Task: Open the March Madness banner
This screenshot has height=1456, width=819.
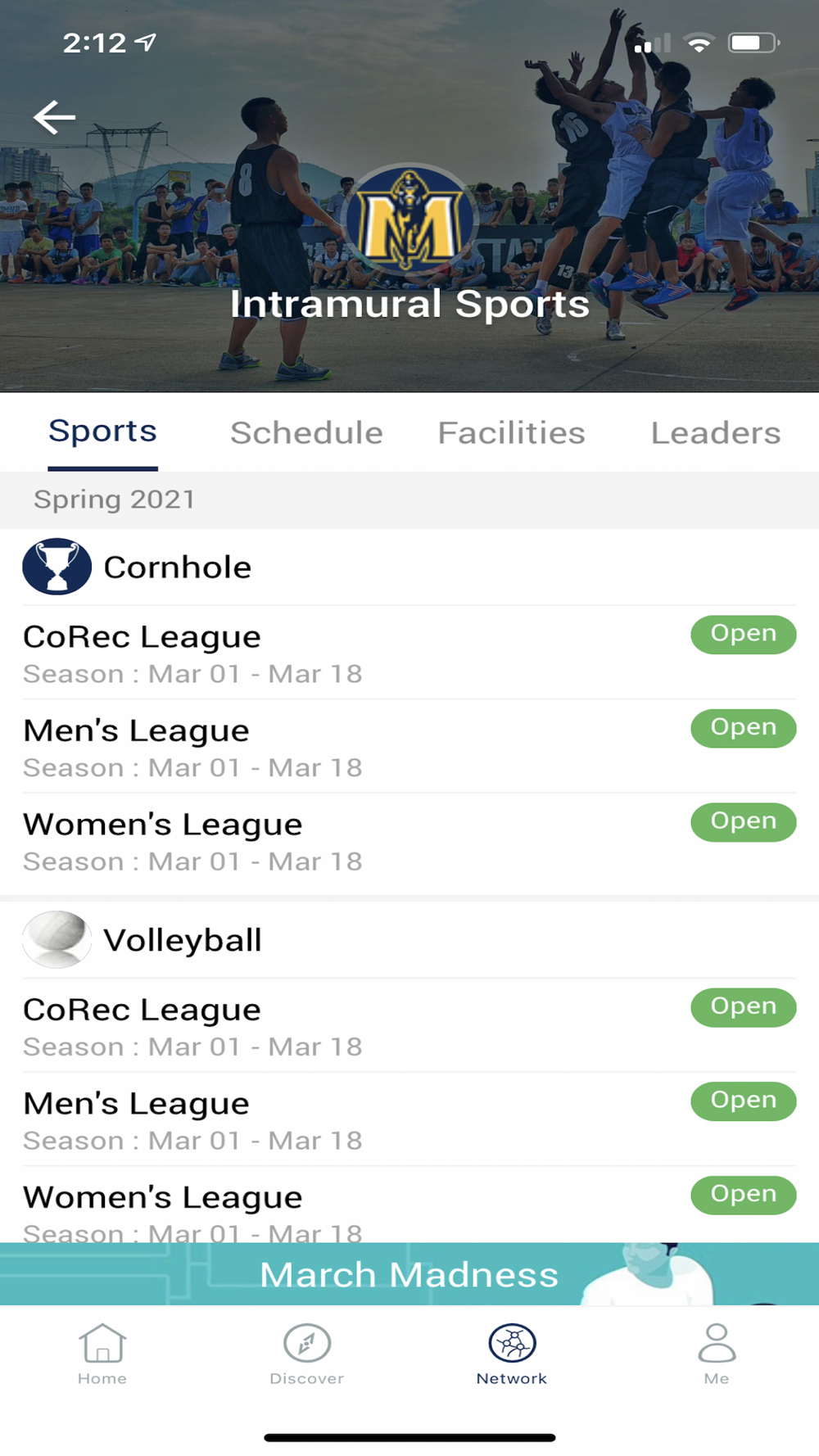Action: 409,1274
